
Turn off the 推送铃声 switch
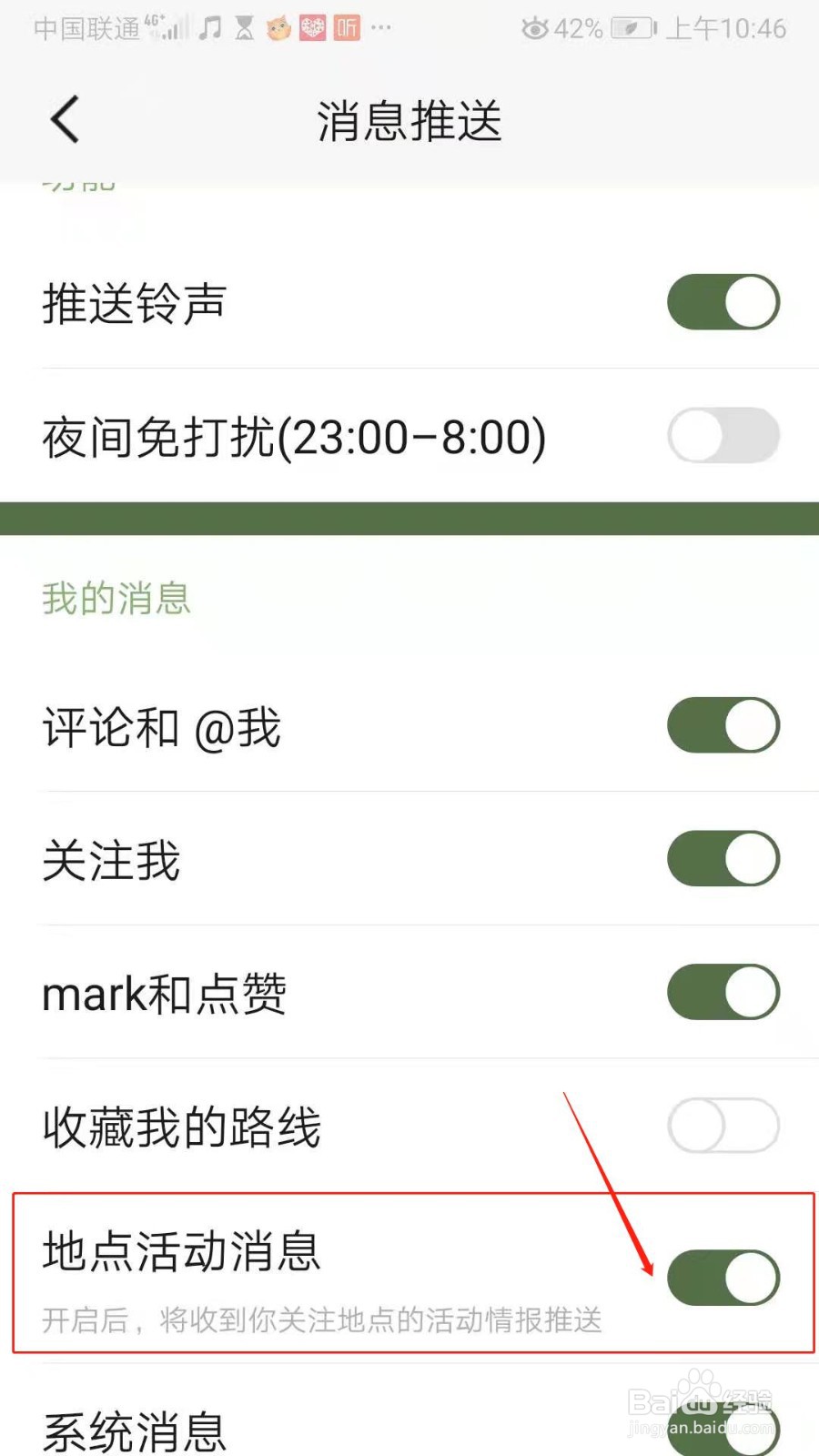pyautogui.click(x=723, y=302)
